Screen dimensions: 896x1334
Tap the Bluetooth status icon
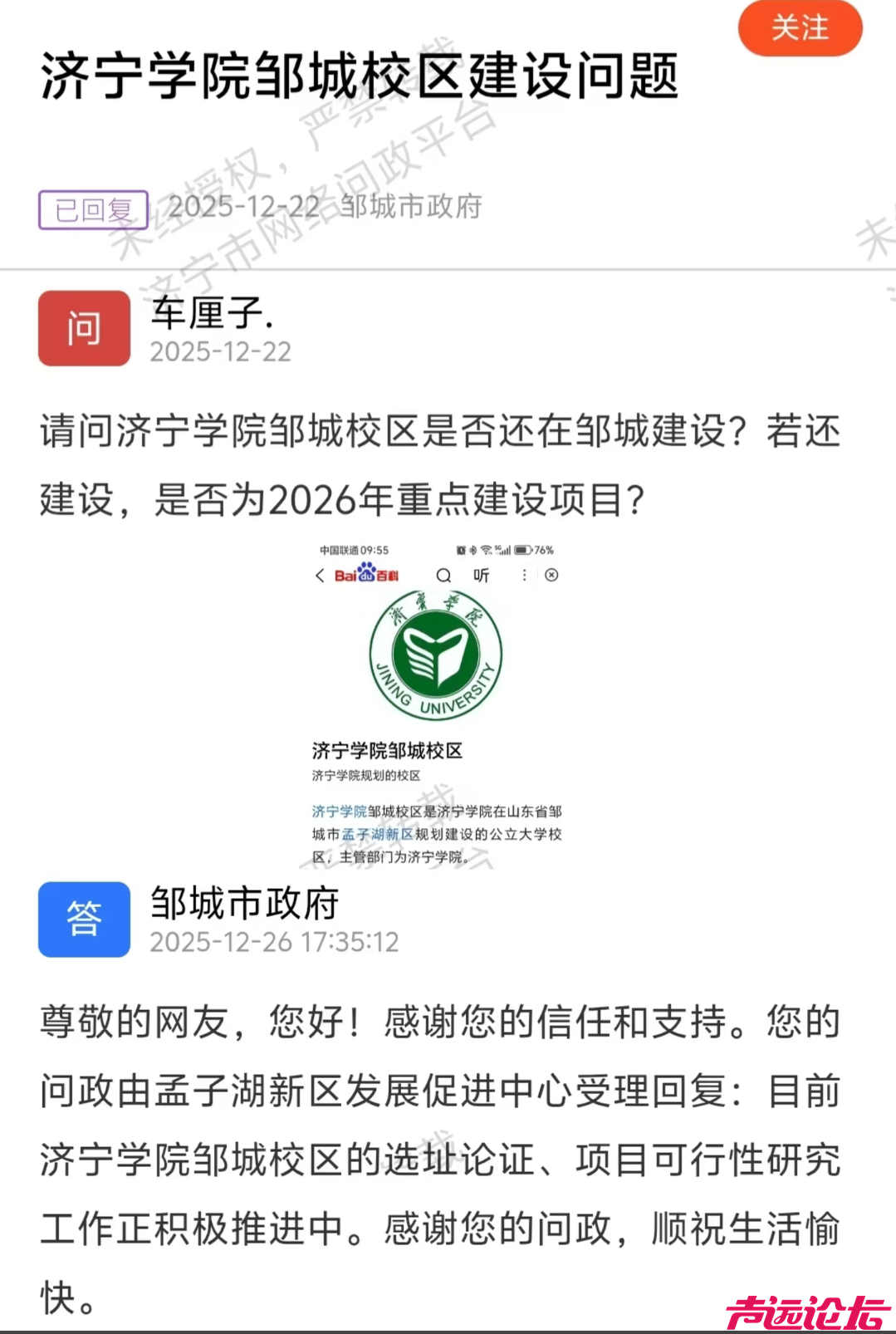tap(472, 549)
